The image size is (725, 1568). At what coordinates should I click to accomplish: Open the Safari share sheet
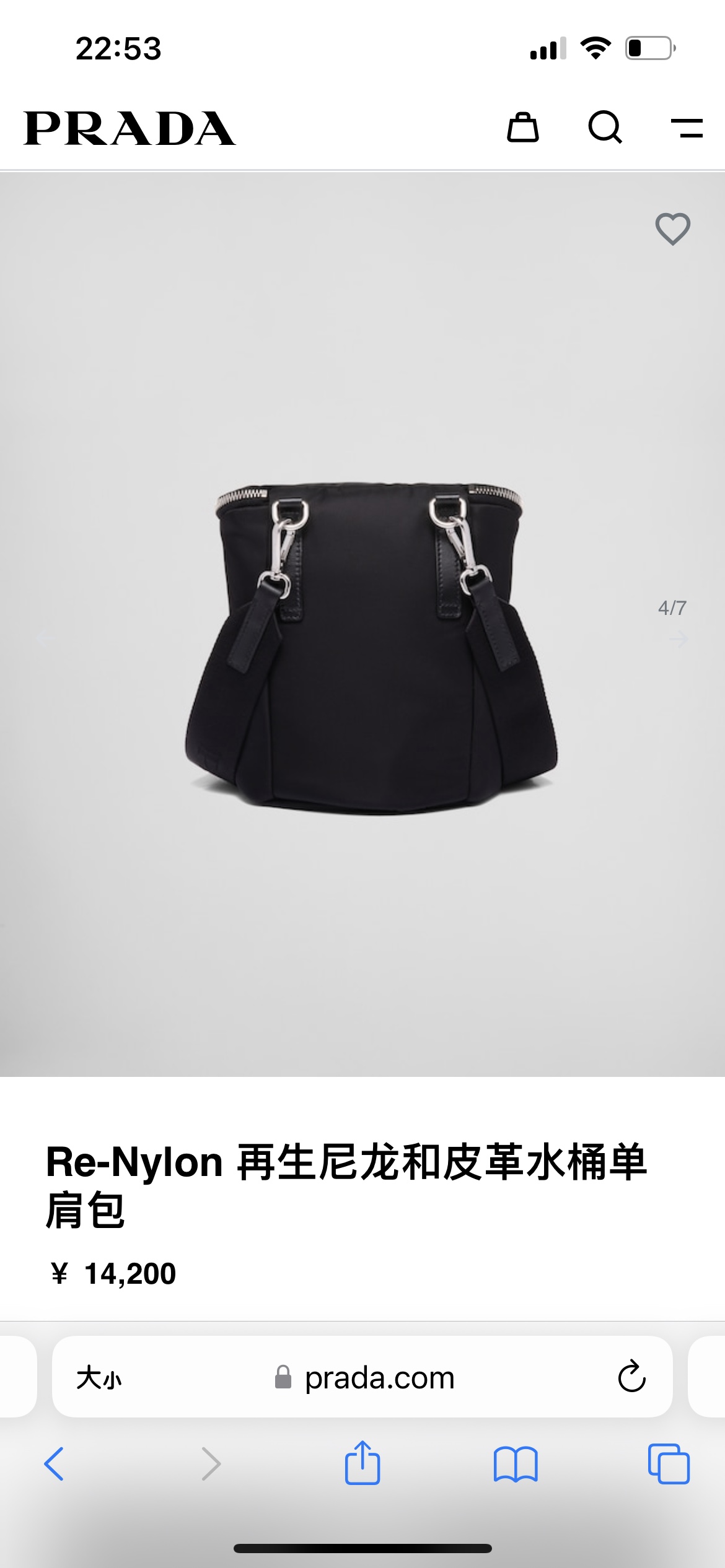tap(362, 1463)
